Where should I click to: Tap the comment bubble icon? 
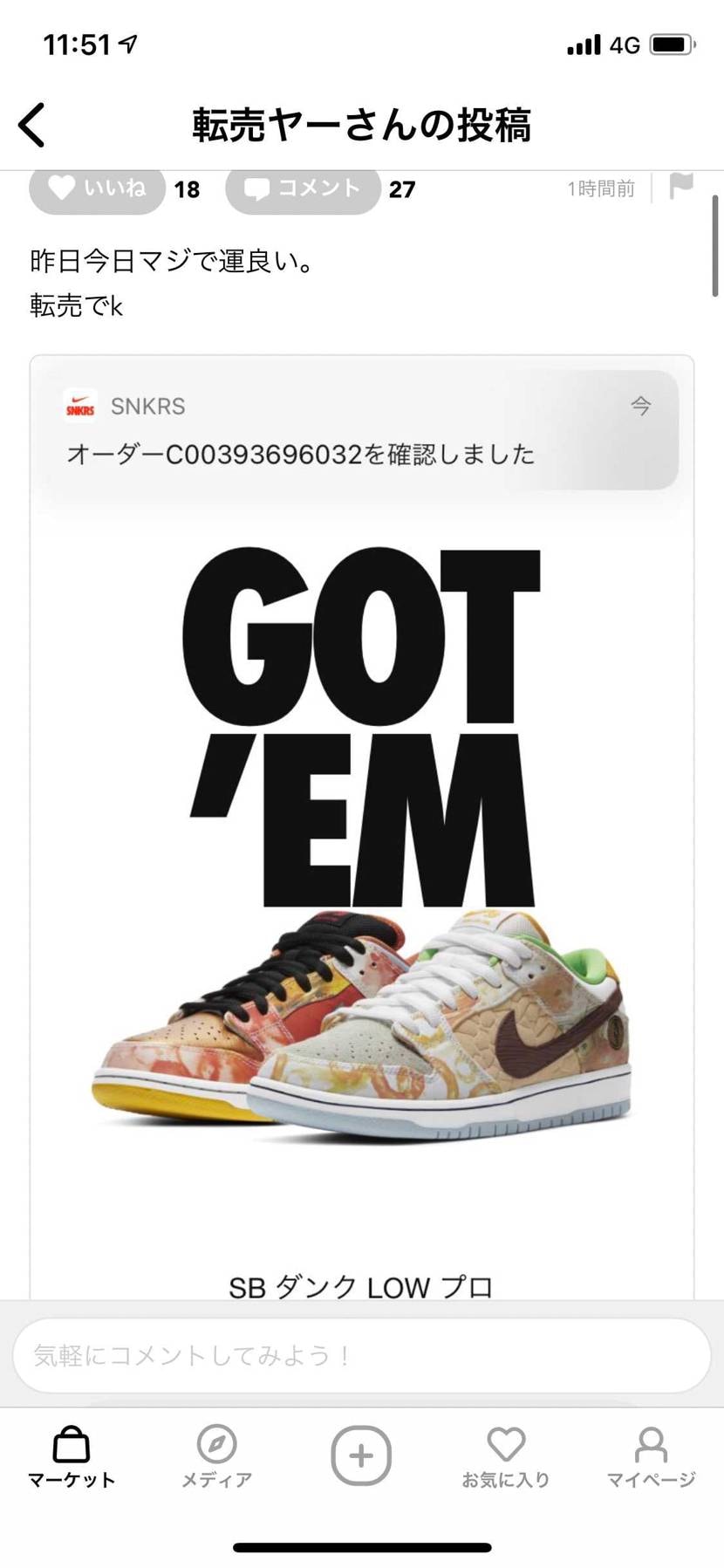coord(259,188)
